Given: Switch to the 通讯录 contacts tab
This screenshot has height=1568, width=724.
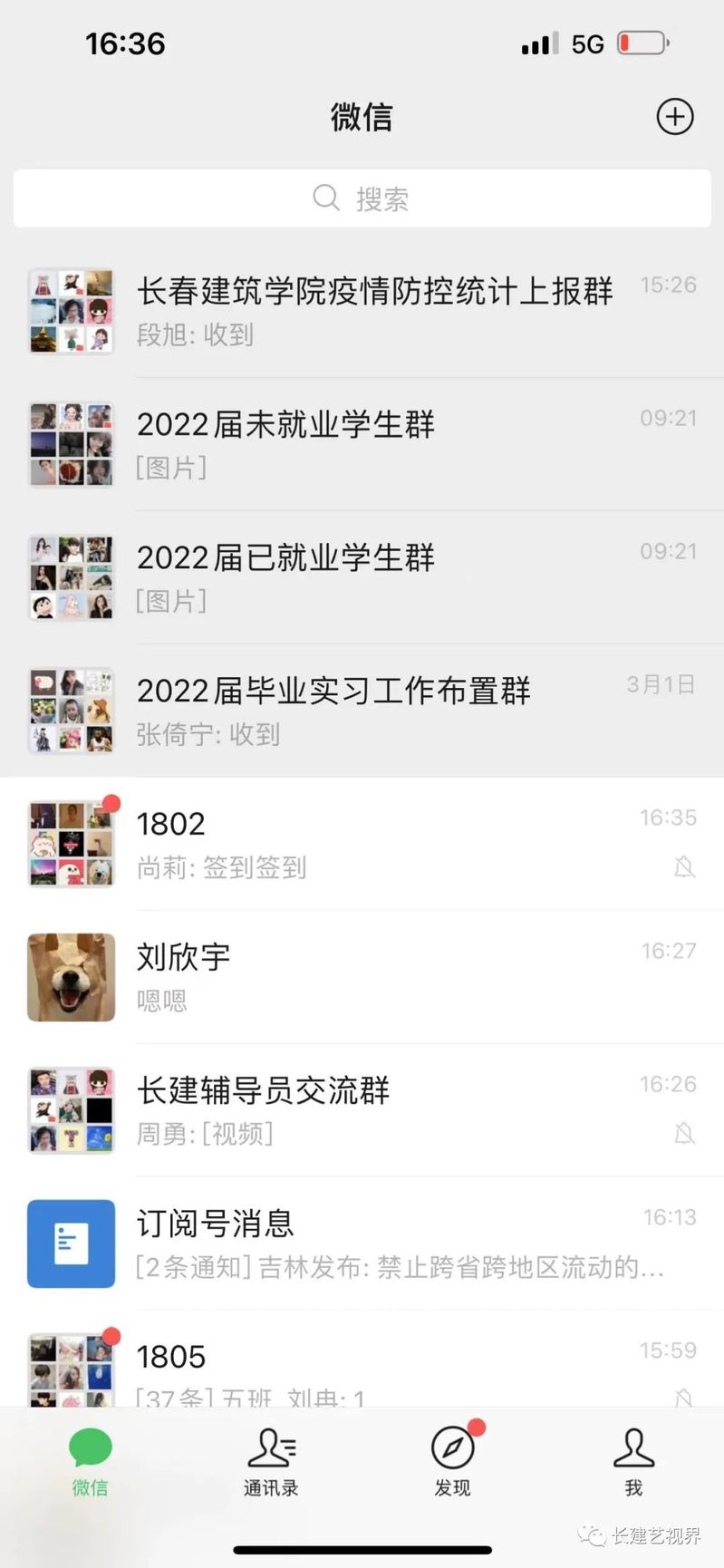Looking at the screenshot, I should click(x=271, y=1461).
